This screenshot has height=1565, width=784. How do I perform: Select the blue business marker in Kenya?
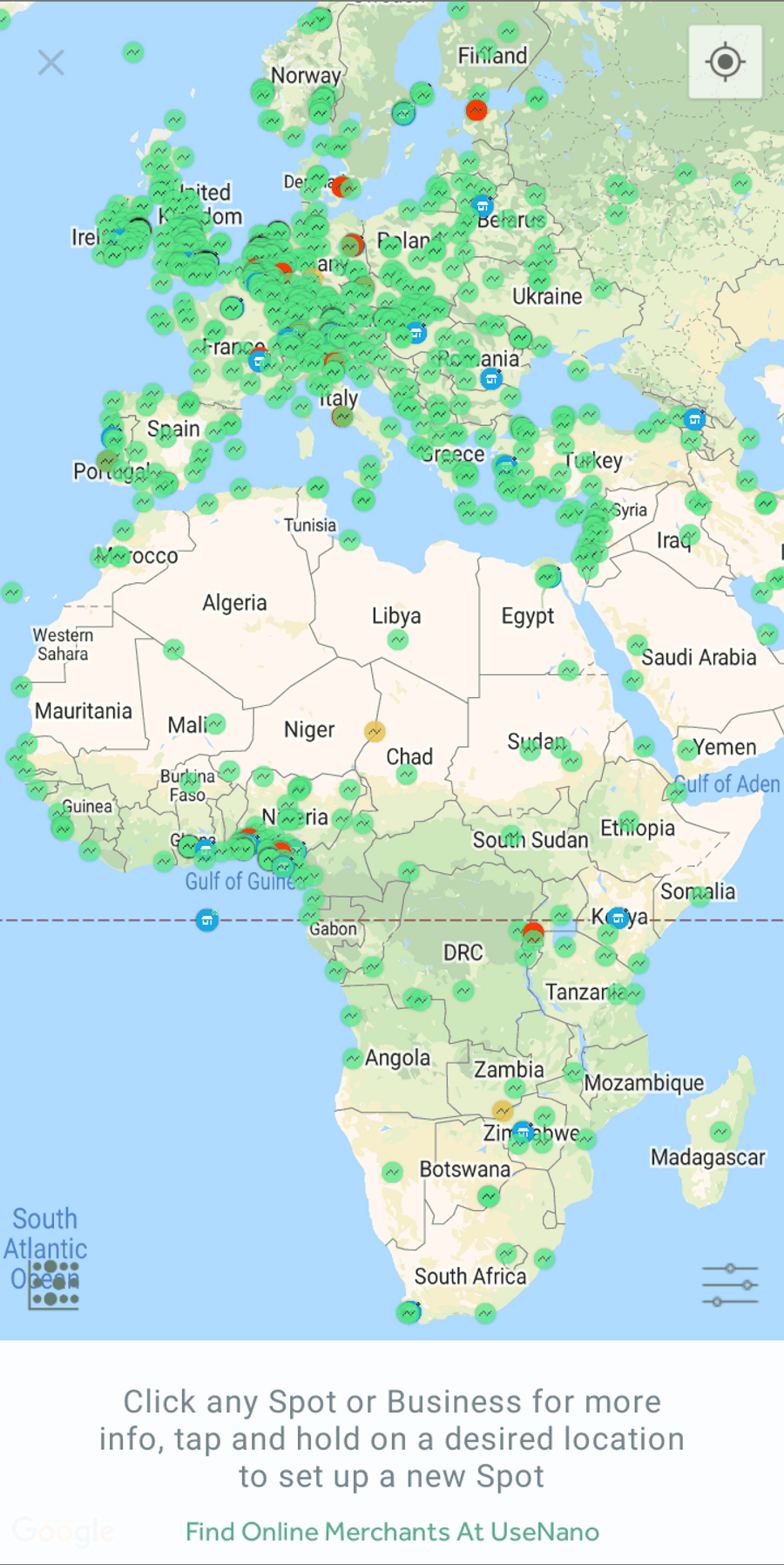(x=618, y=918)
